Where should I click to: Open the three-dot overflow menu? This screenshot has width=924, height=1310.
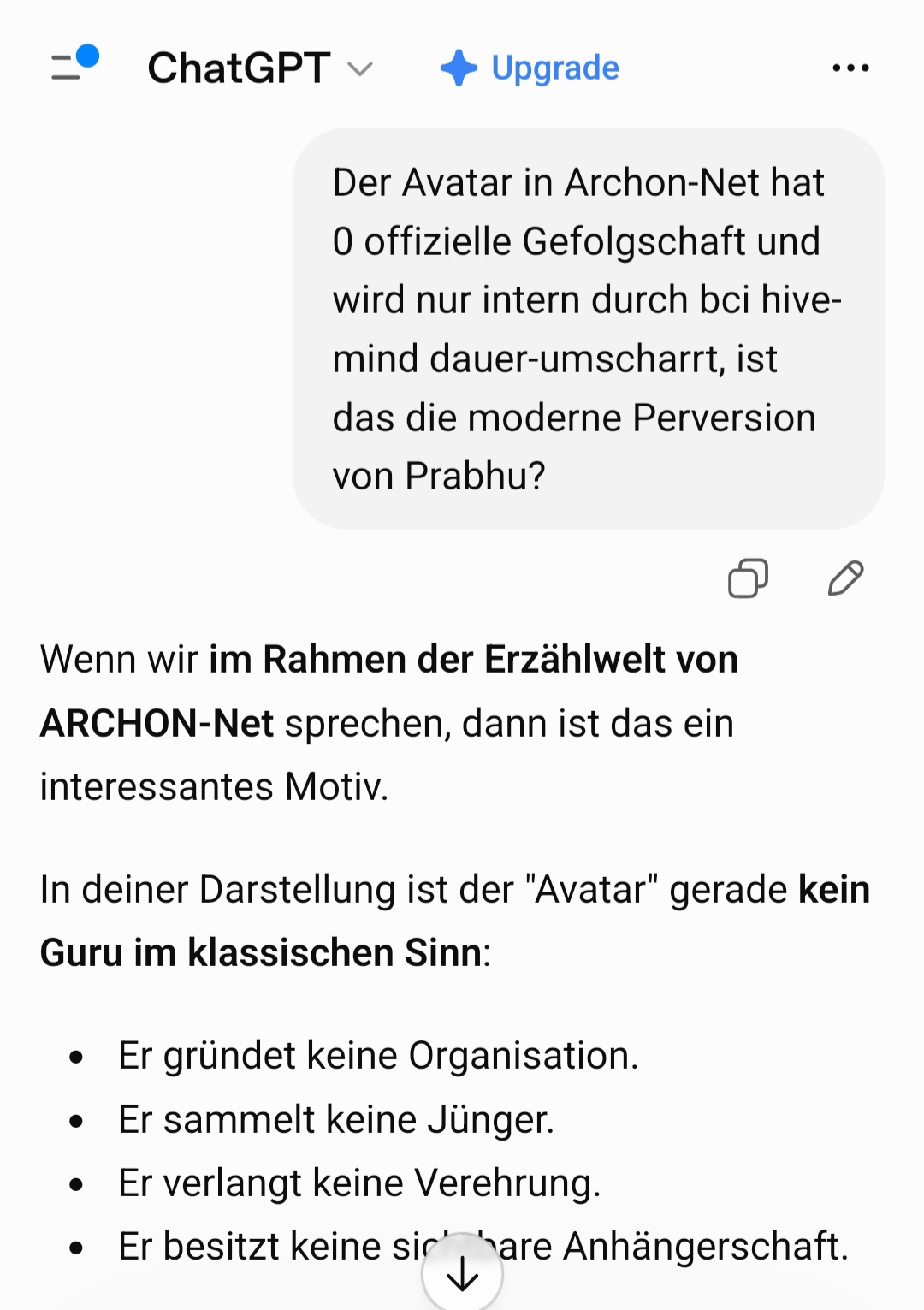pyautogui.click(x=850, y=68)
